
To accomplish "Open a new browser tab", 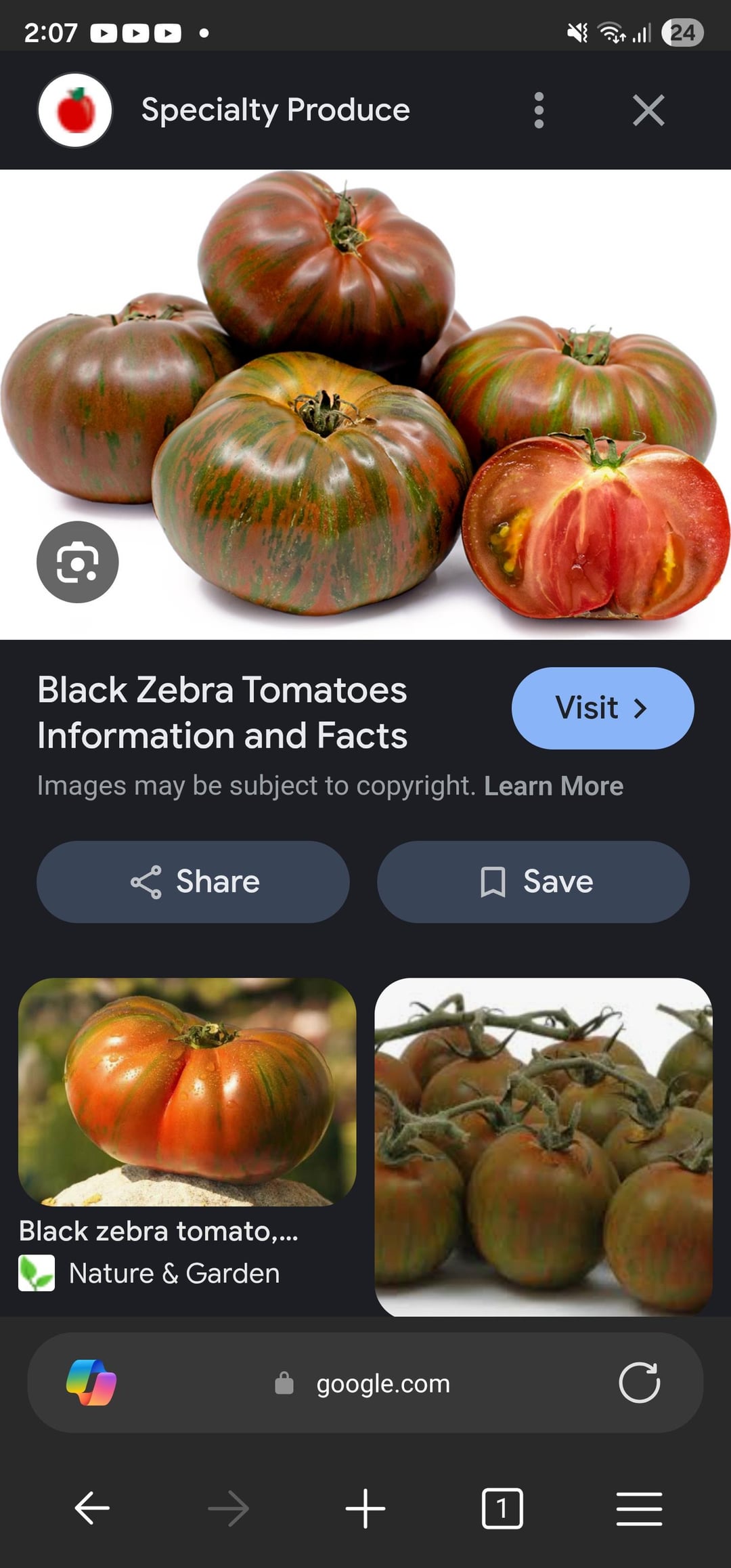I will 365,1508.
